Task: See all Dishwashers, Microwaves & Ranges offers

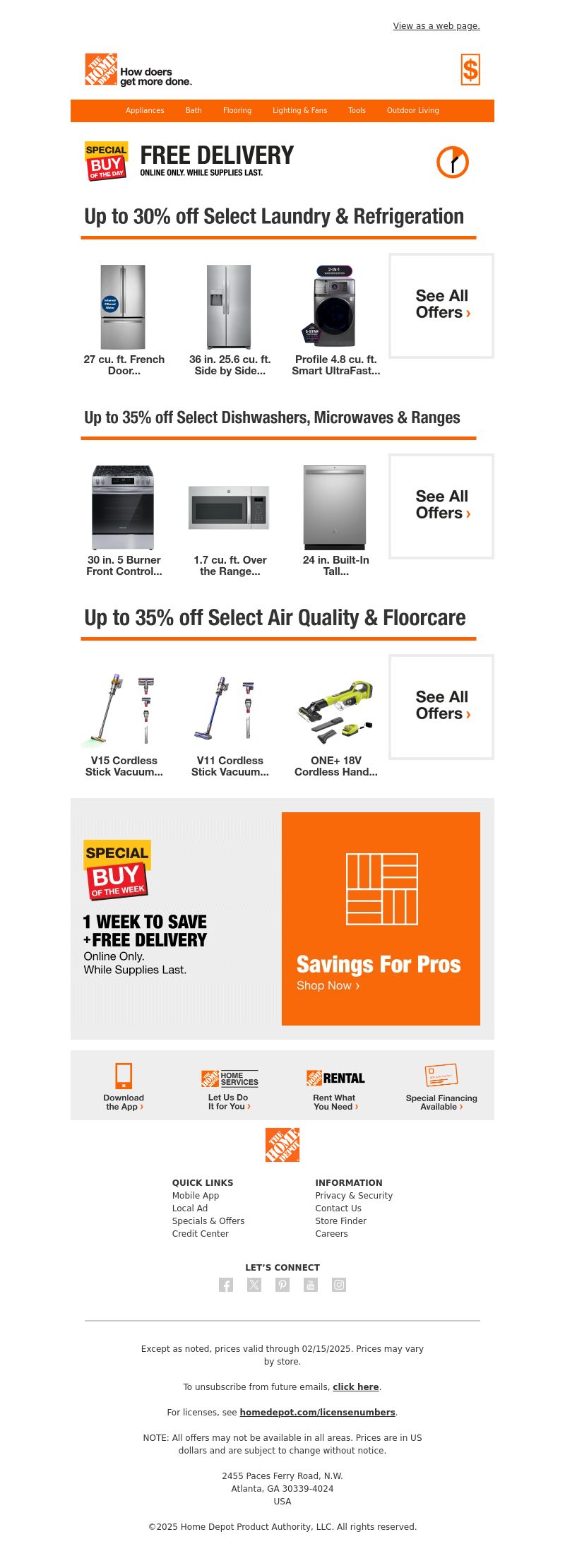Action: 441,506
